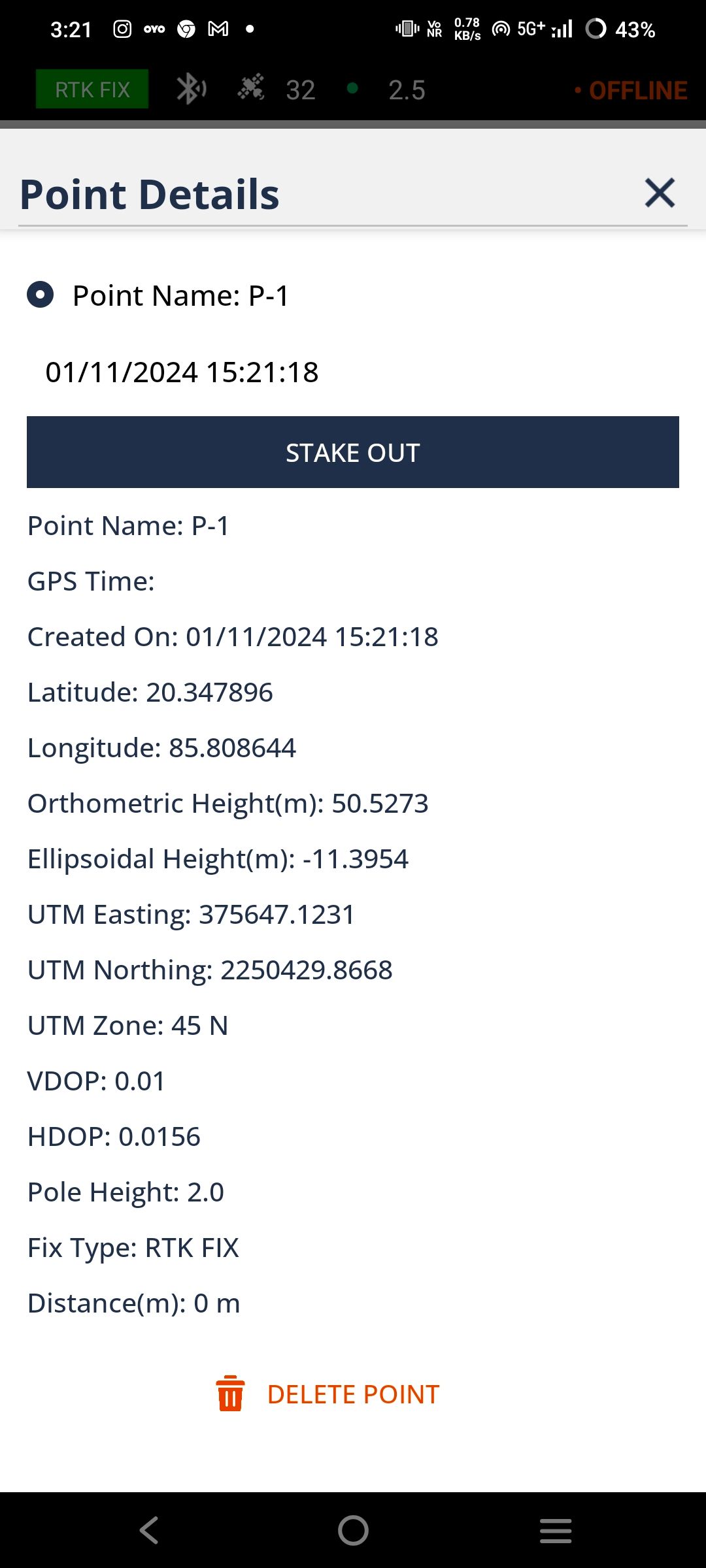Image resolution: width=706 pixels, height=1568 pixels.
Task: Click DELETE POINT
Action: (354, 1394)
